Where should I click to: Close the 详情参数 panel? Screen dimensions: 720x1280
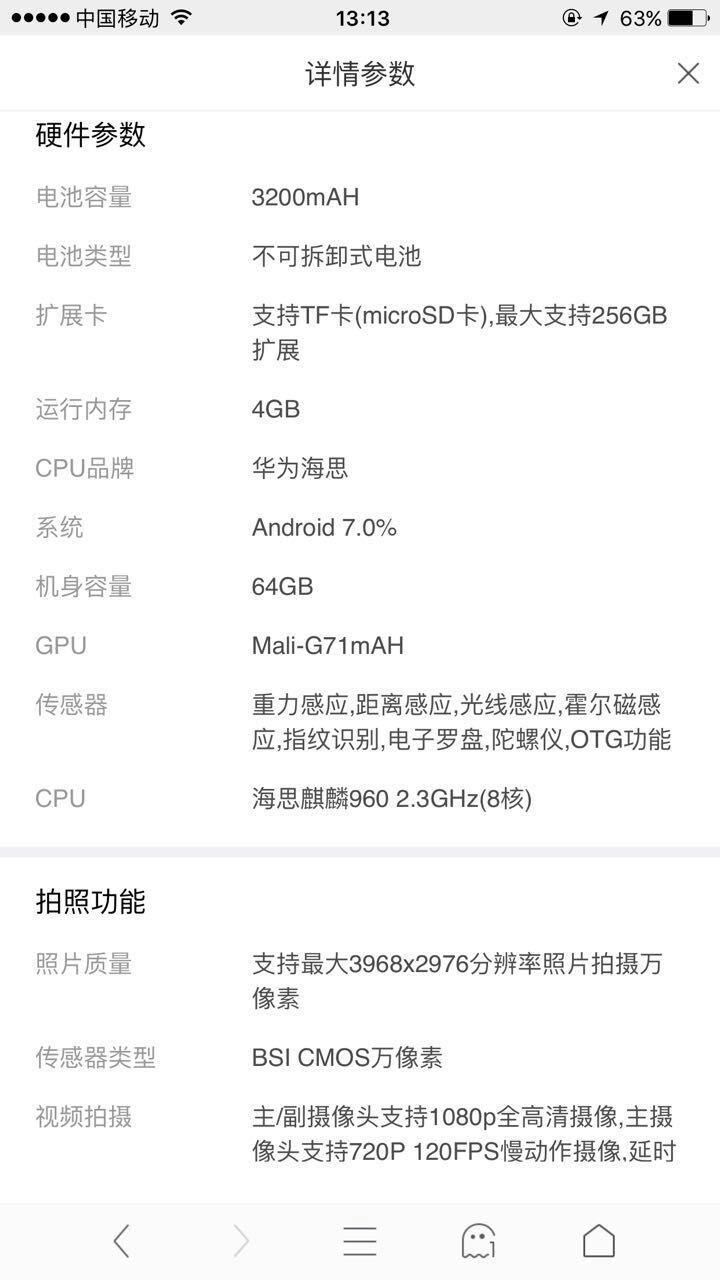[688, 73]
